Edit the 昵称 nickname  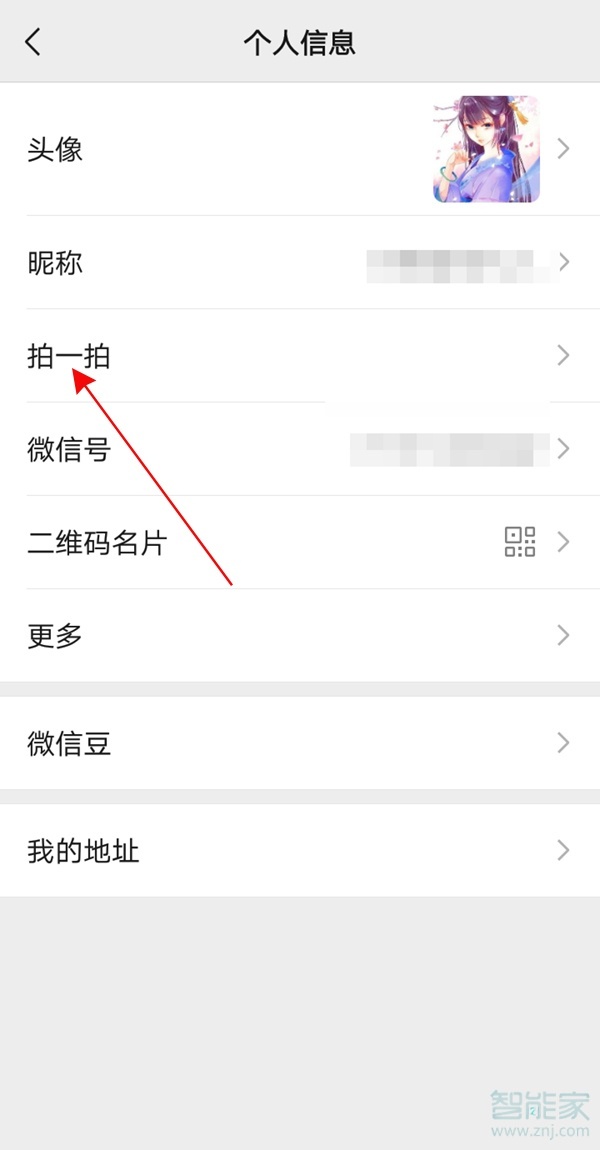(300, 263)
